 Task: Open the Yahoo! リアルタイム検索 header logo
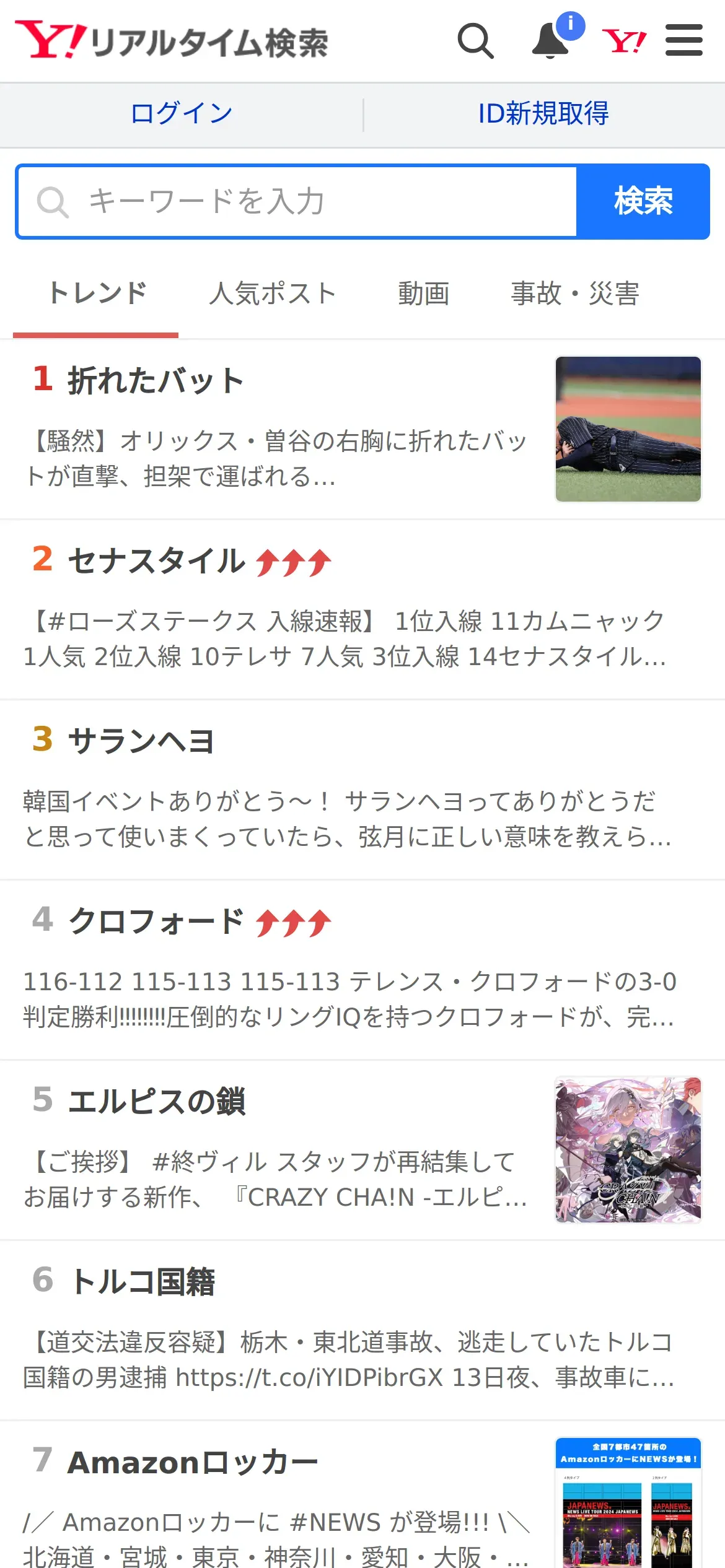(172, 41)
